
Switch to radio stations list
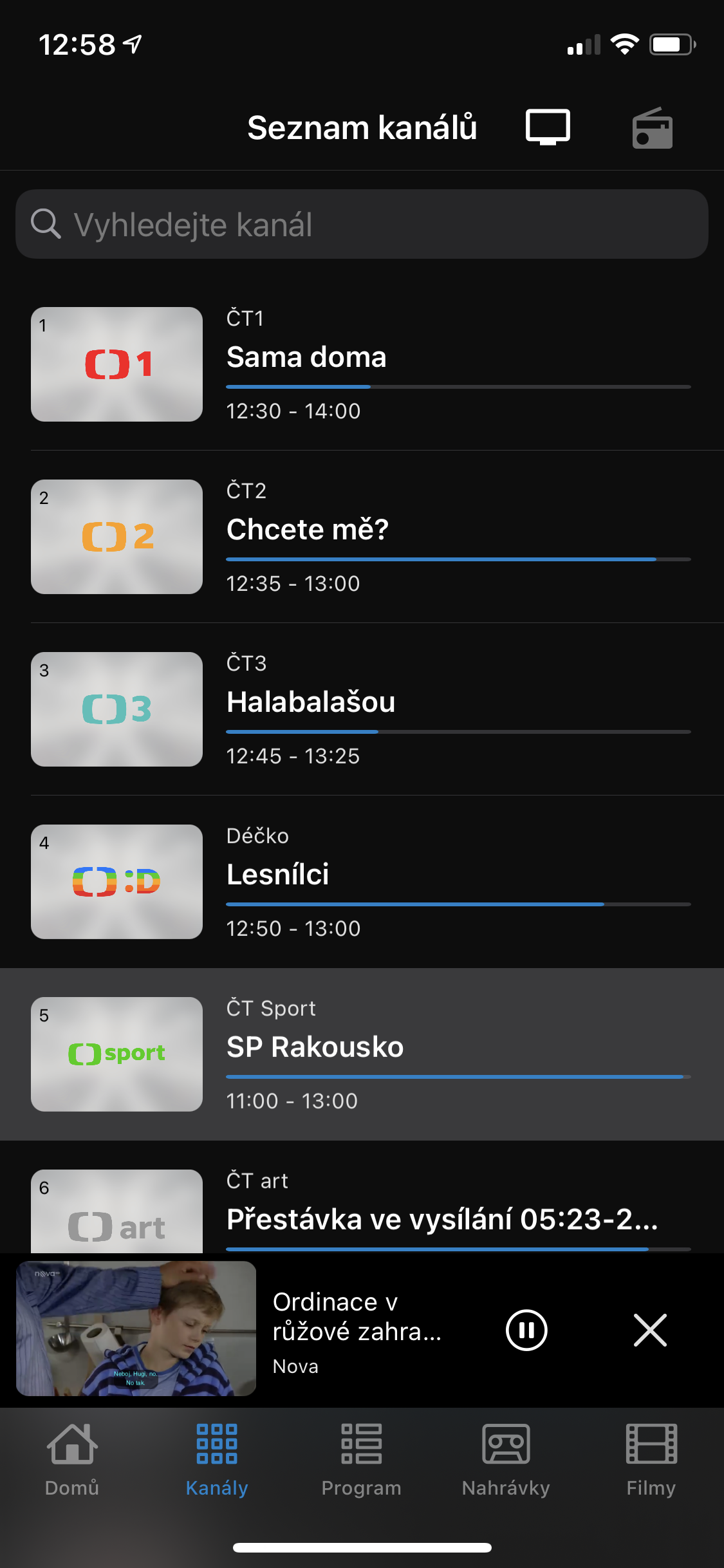tap(652, 128)
